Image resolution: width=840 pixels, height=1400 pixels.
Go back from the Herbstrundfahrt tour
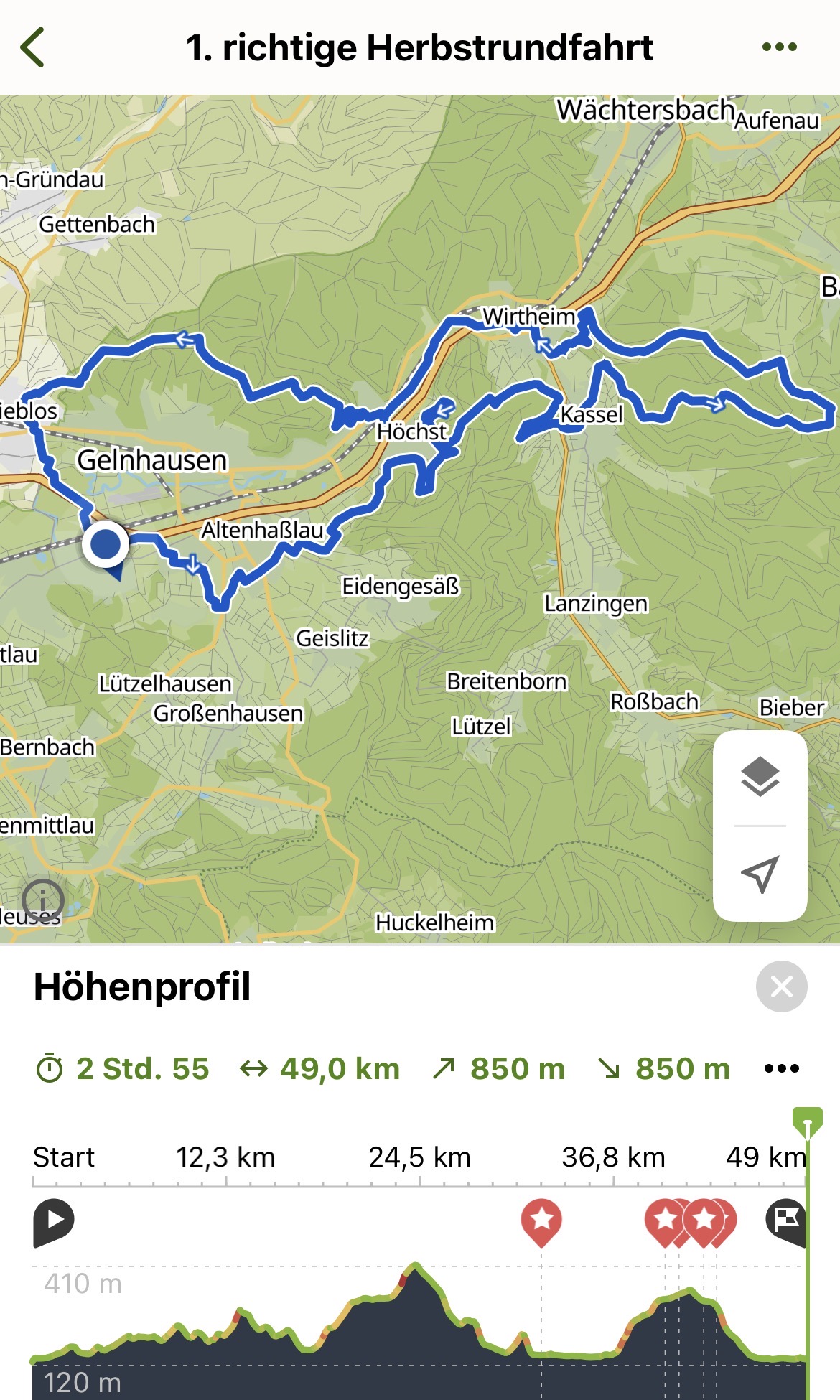click(x=33, y=47)
